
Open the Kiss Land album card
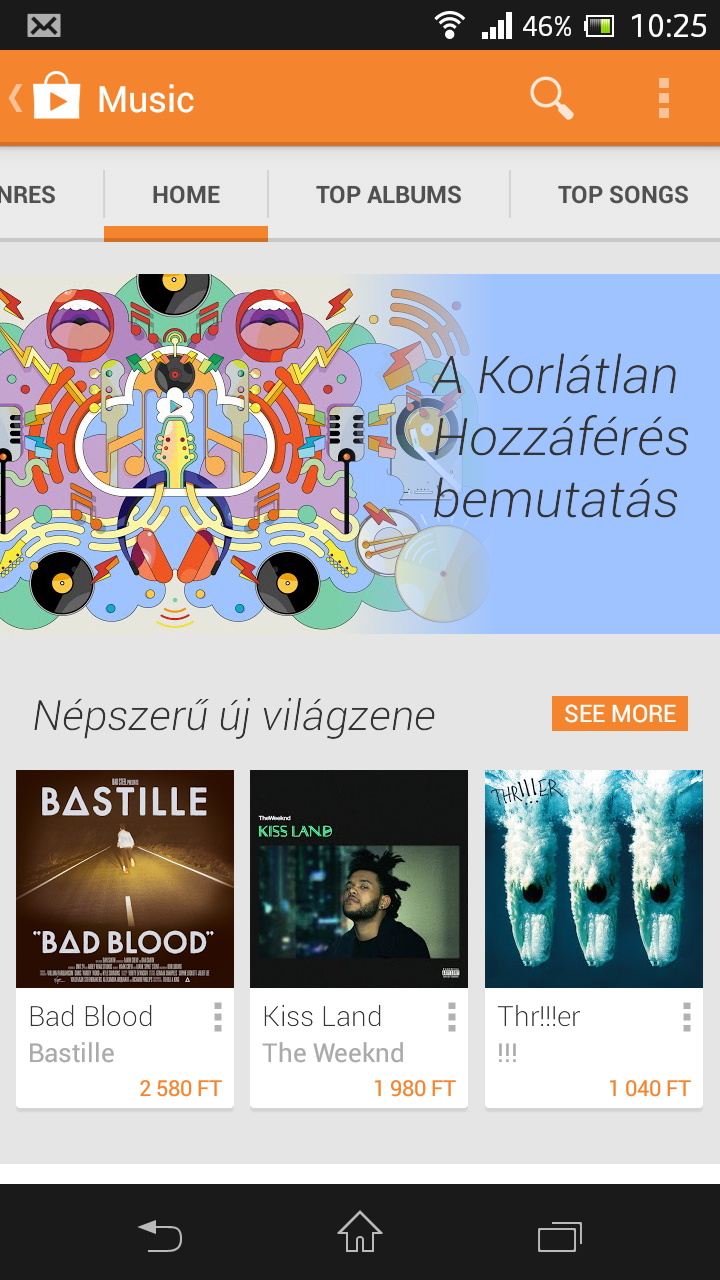[x=359, y=879]
